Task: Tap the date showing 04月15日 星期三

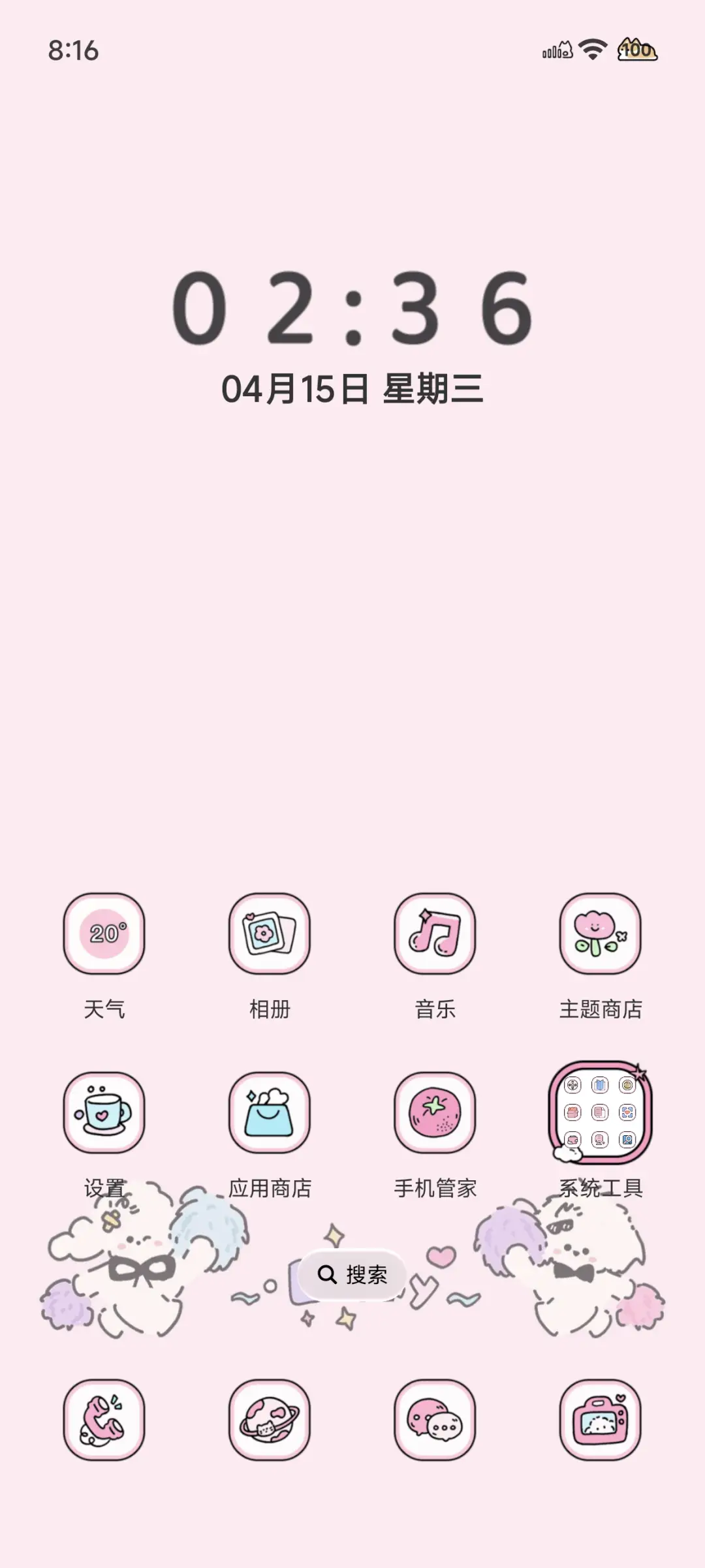Action: (x=352, y=386)
